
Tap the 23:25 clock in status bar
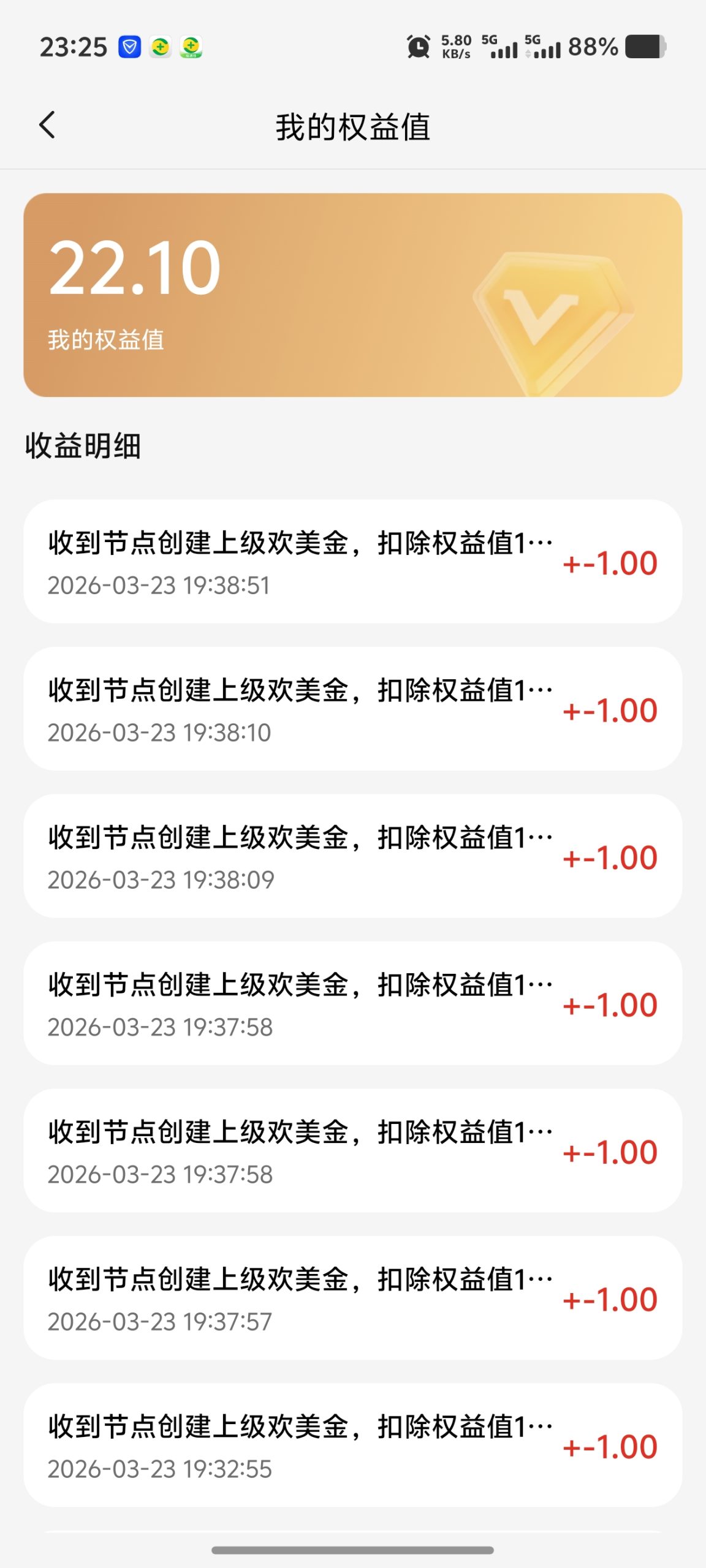click(73, 46)
